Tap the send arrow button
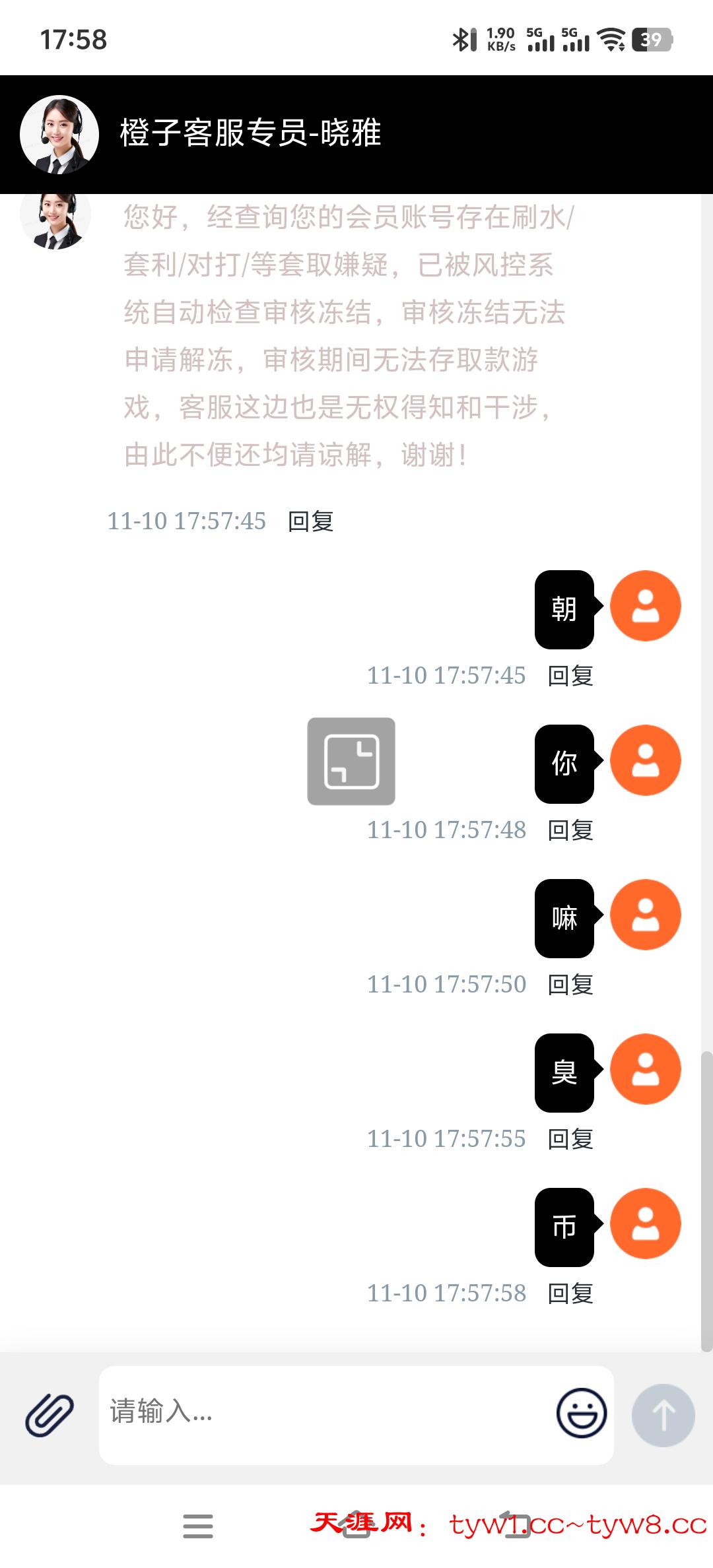The width and height of the screenshot is (713, 1568). (663, 1415)
